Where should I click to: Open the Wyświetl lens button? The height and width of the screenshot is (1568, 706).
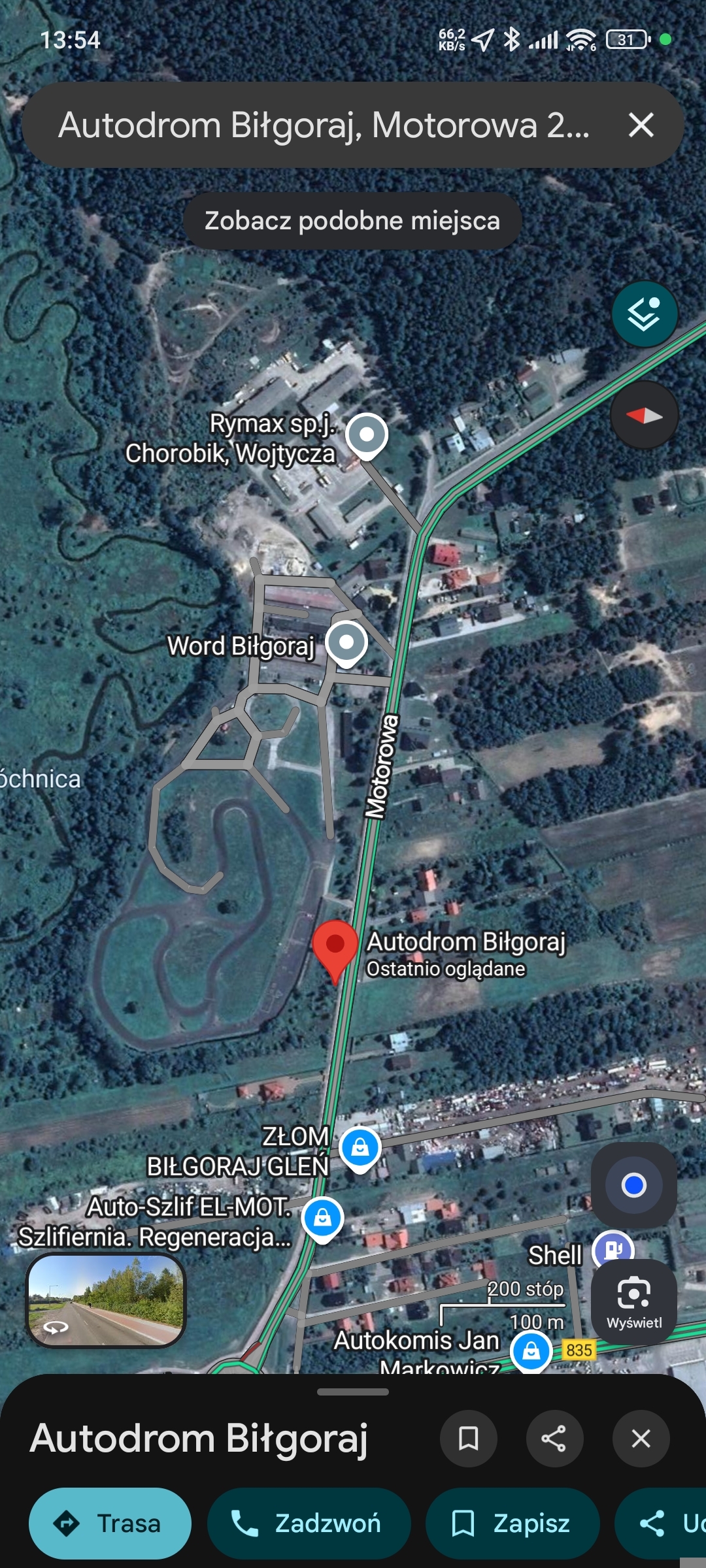633,1301
